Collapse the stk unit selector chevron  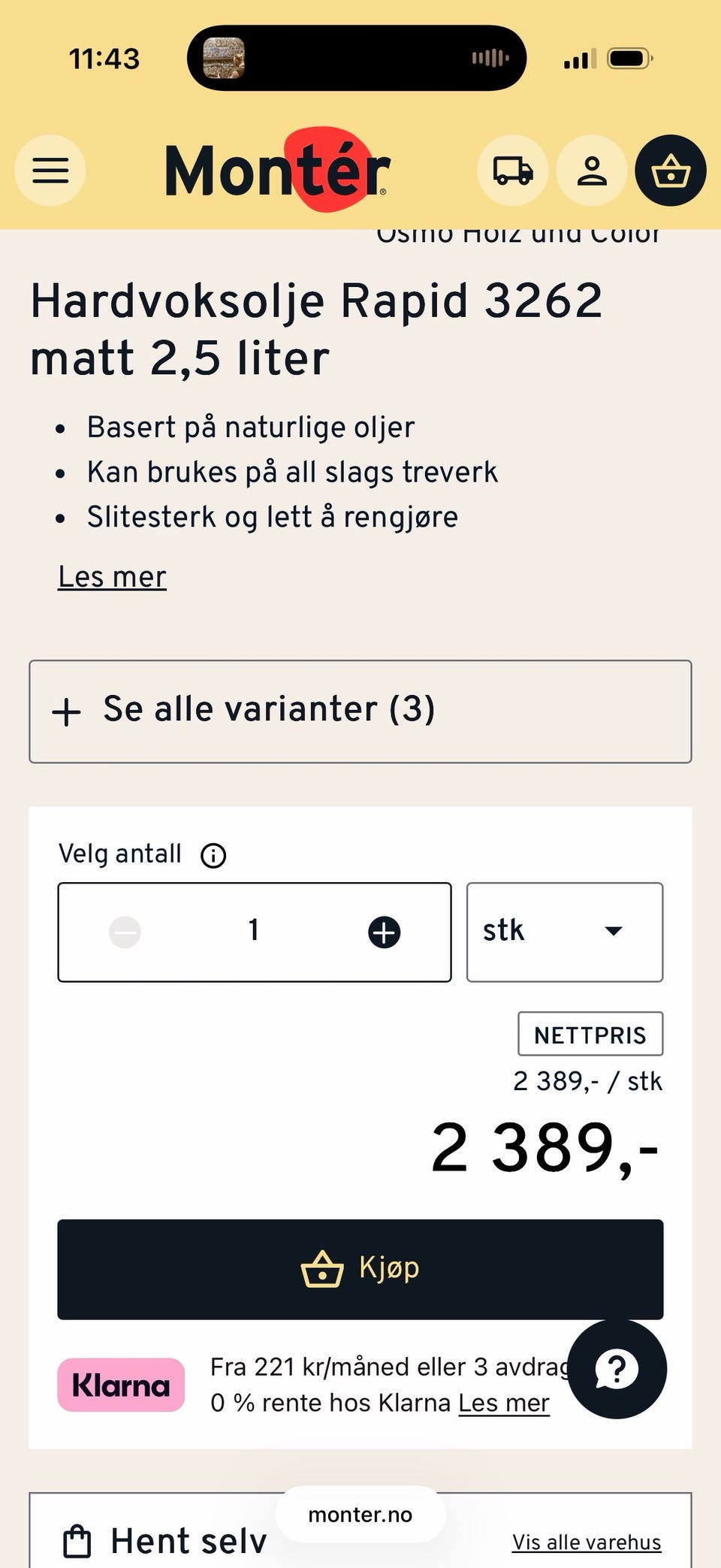point(614,931)
